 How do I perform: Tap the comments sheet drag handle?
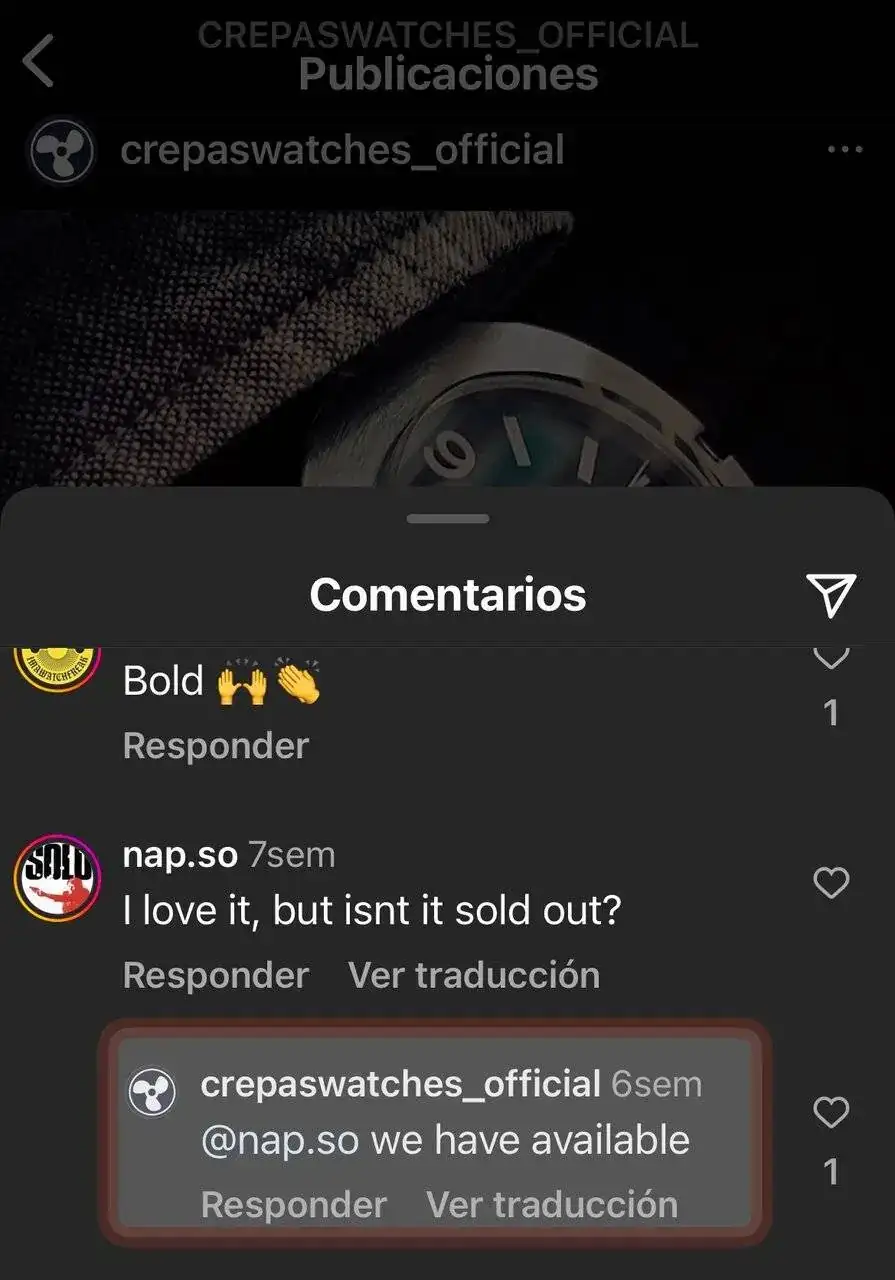pyautogui.click(x=448, y=519)
